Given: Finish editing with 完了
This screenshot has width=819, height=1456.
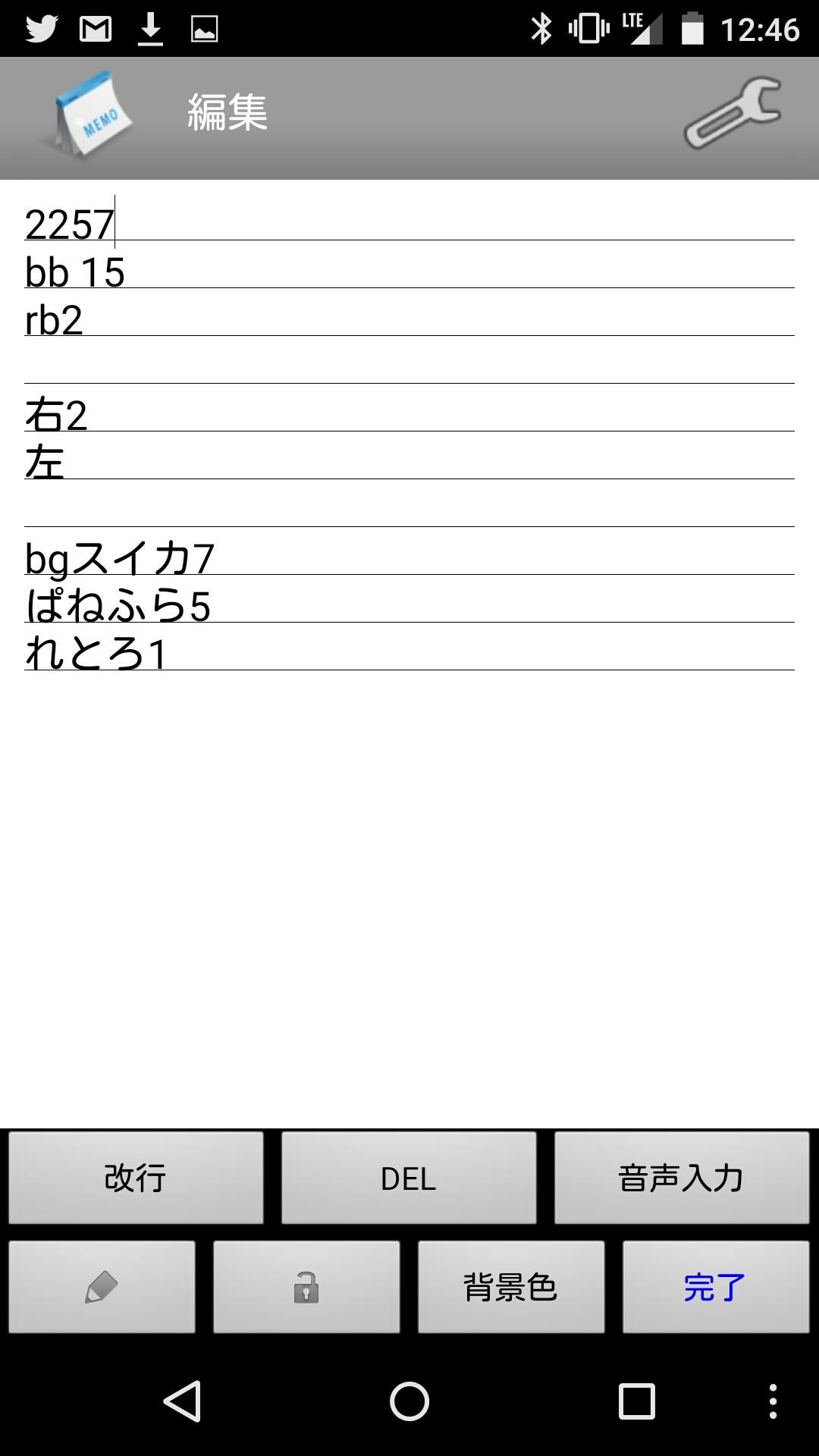Looking at the screenshot, I should pyautogui.click(x=715, y=1287).
